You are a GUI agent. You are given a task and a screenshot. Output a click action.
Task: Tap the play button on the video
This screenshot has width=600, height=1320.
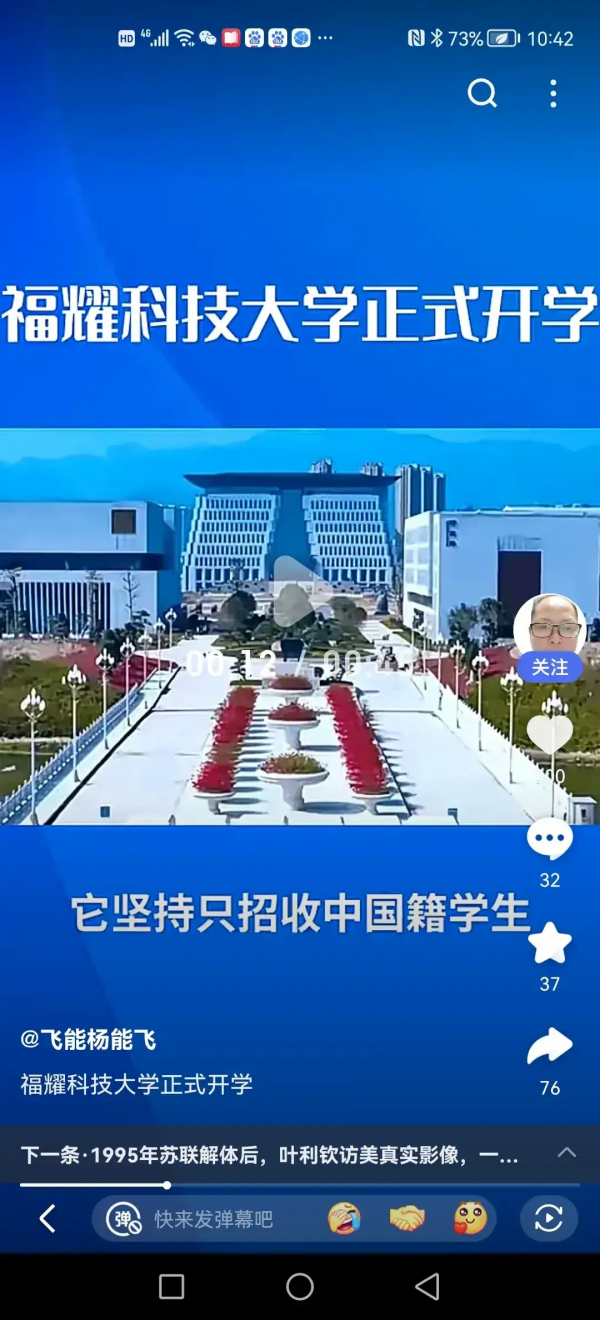[298, 590]
